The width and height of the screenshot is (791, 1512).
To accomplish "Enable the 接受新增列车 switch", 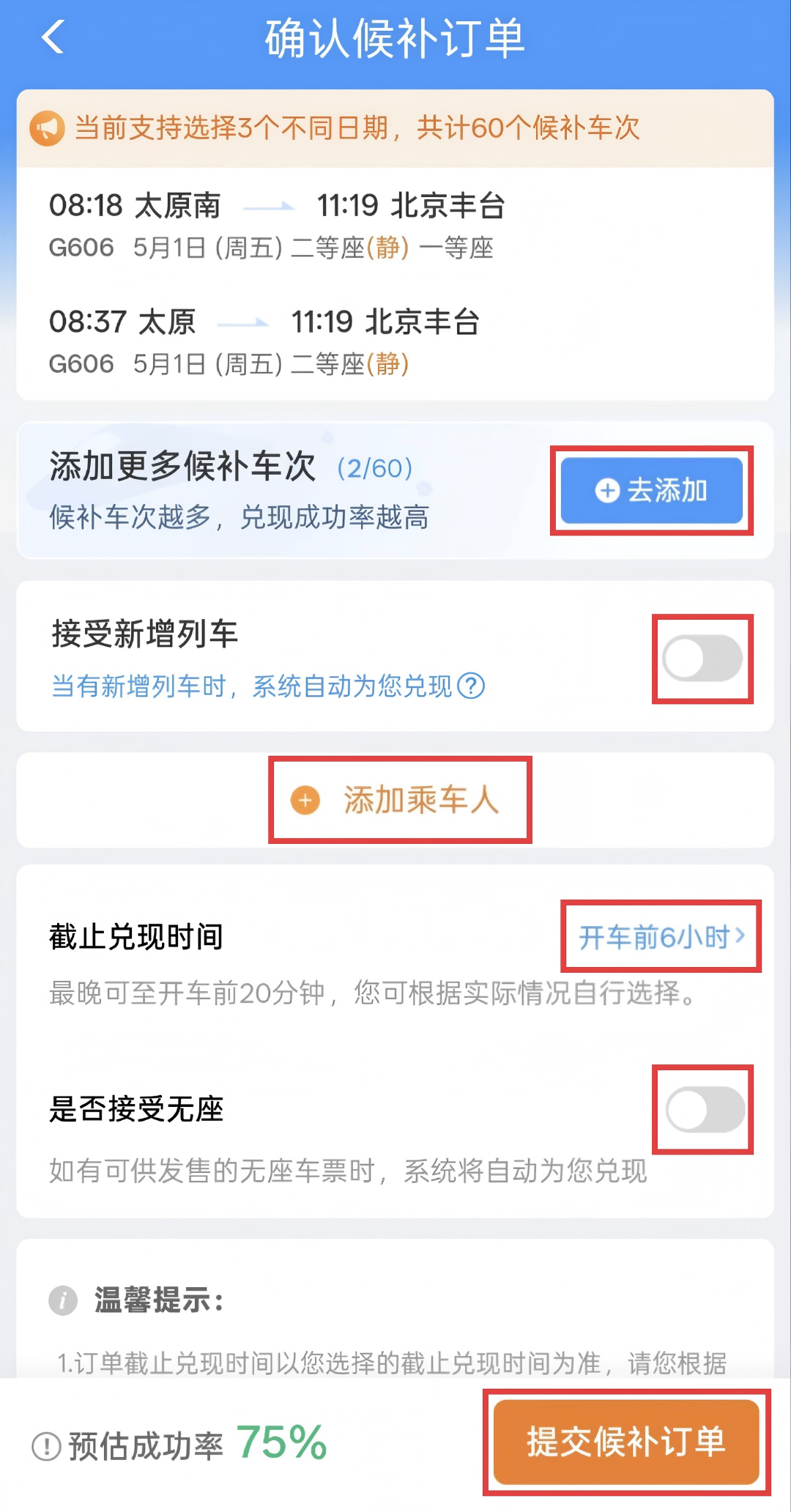I will (x=702, y=659).
